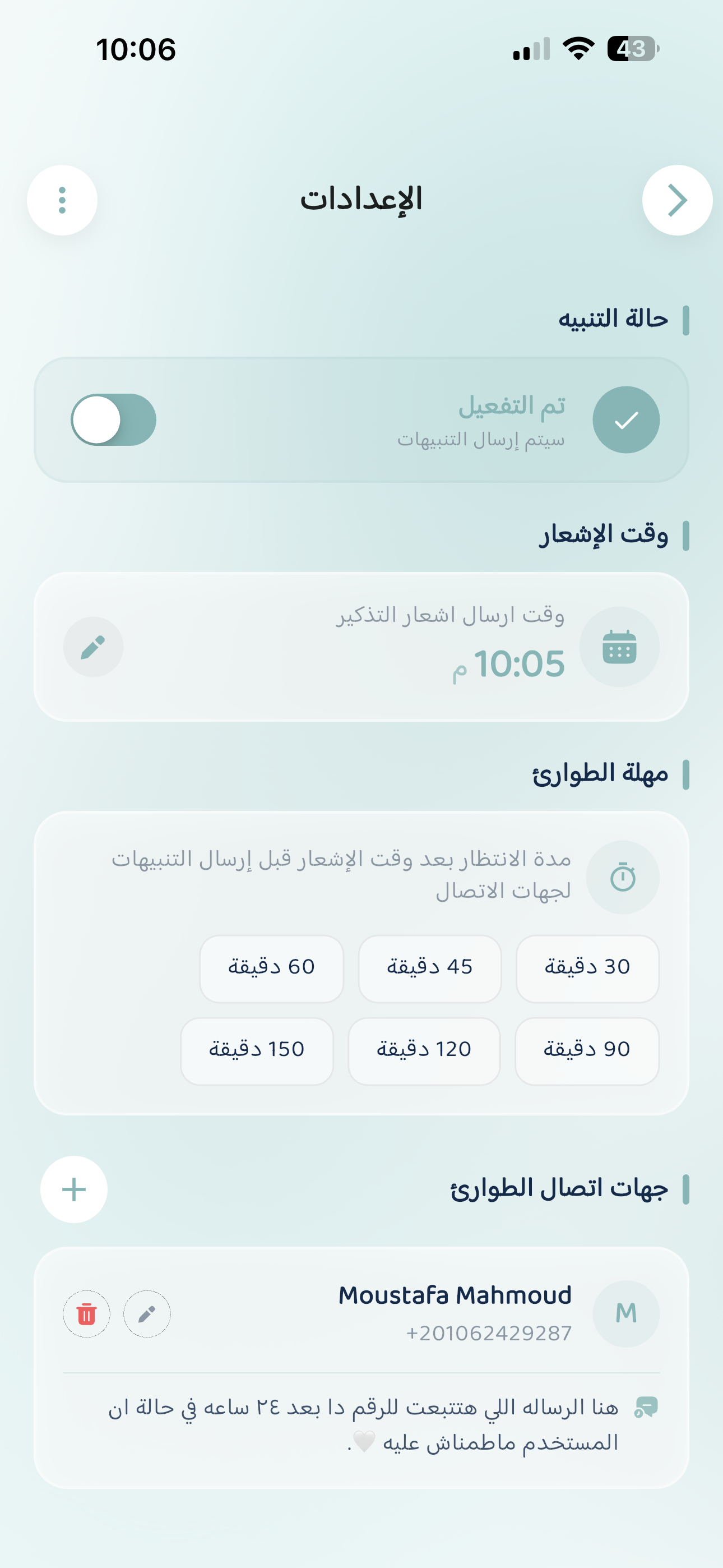
Task: Select the 30 دقيقة delay option
Action: click(x=586, y=968)
